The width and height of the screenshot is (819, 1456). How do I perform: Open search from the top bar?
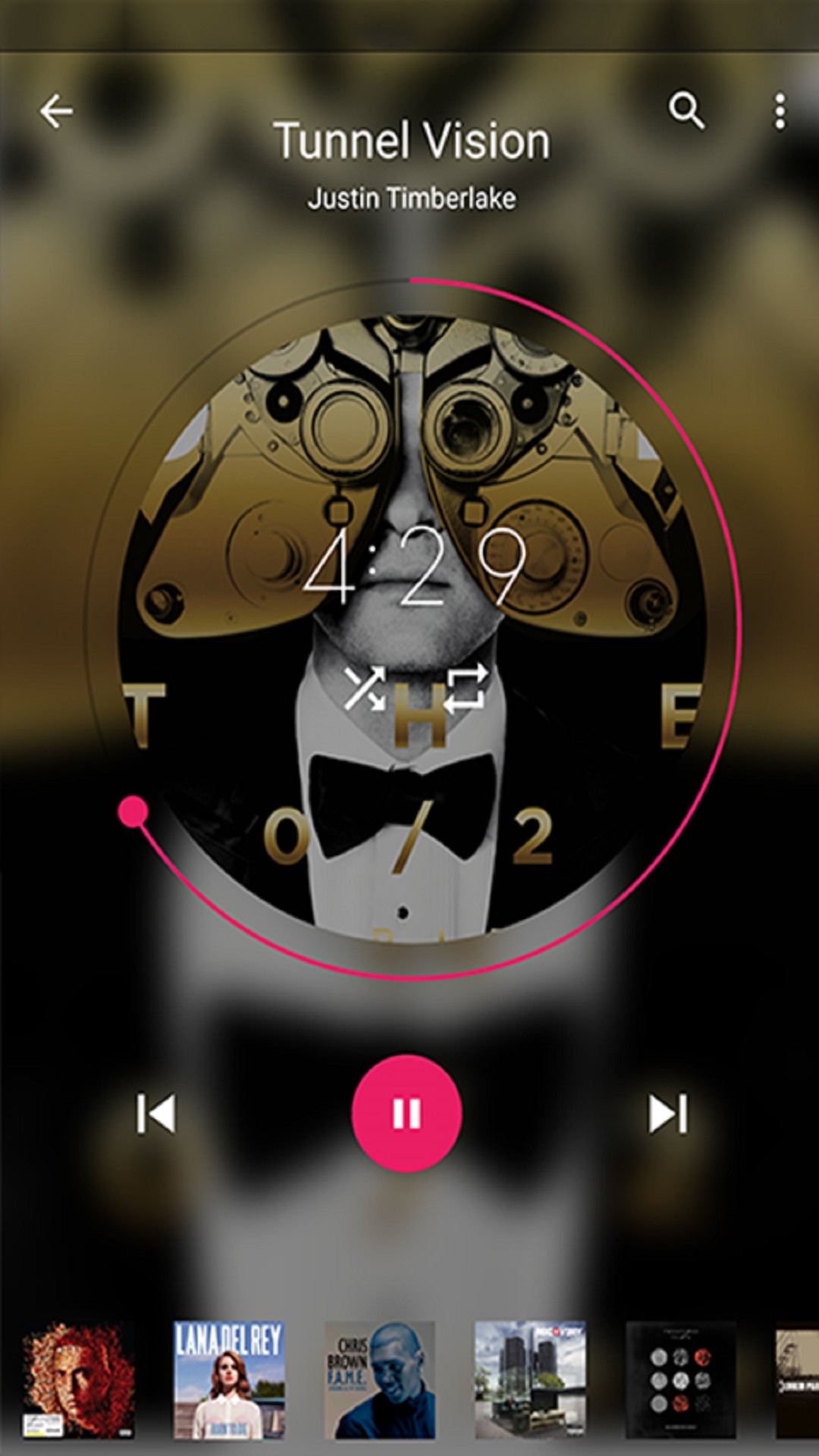click(686, 111)
